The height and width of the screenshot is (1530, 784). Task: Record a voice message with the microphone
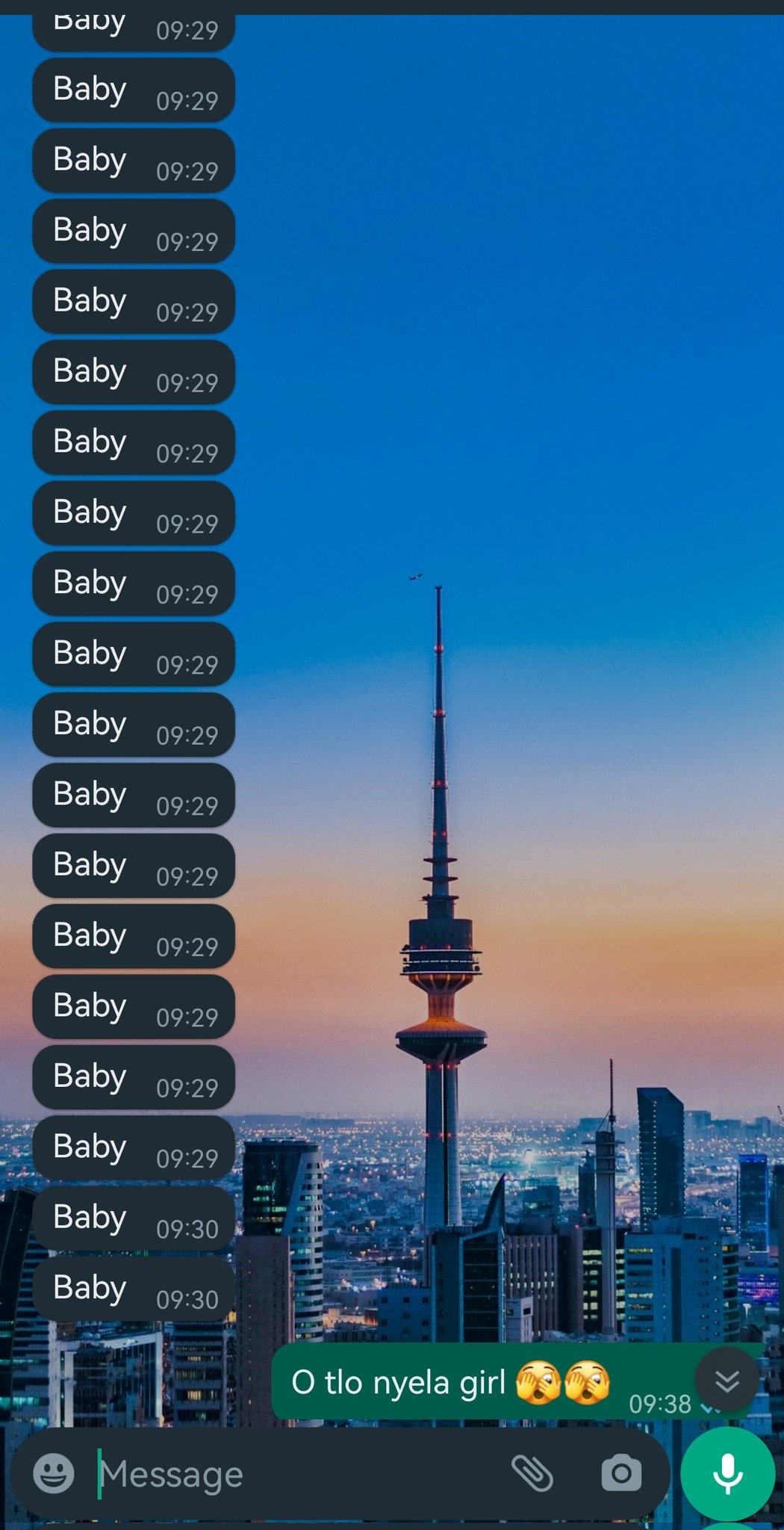(727, 1473)
